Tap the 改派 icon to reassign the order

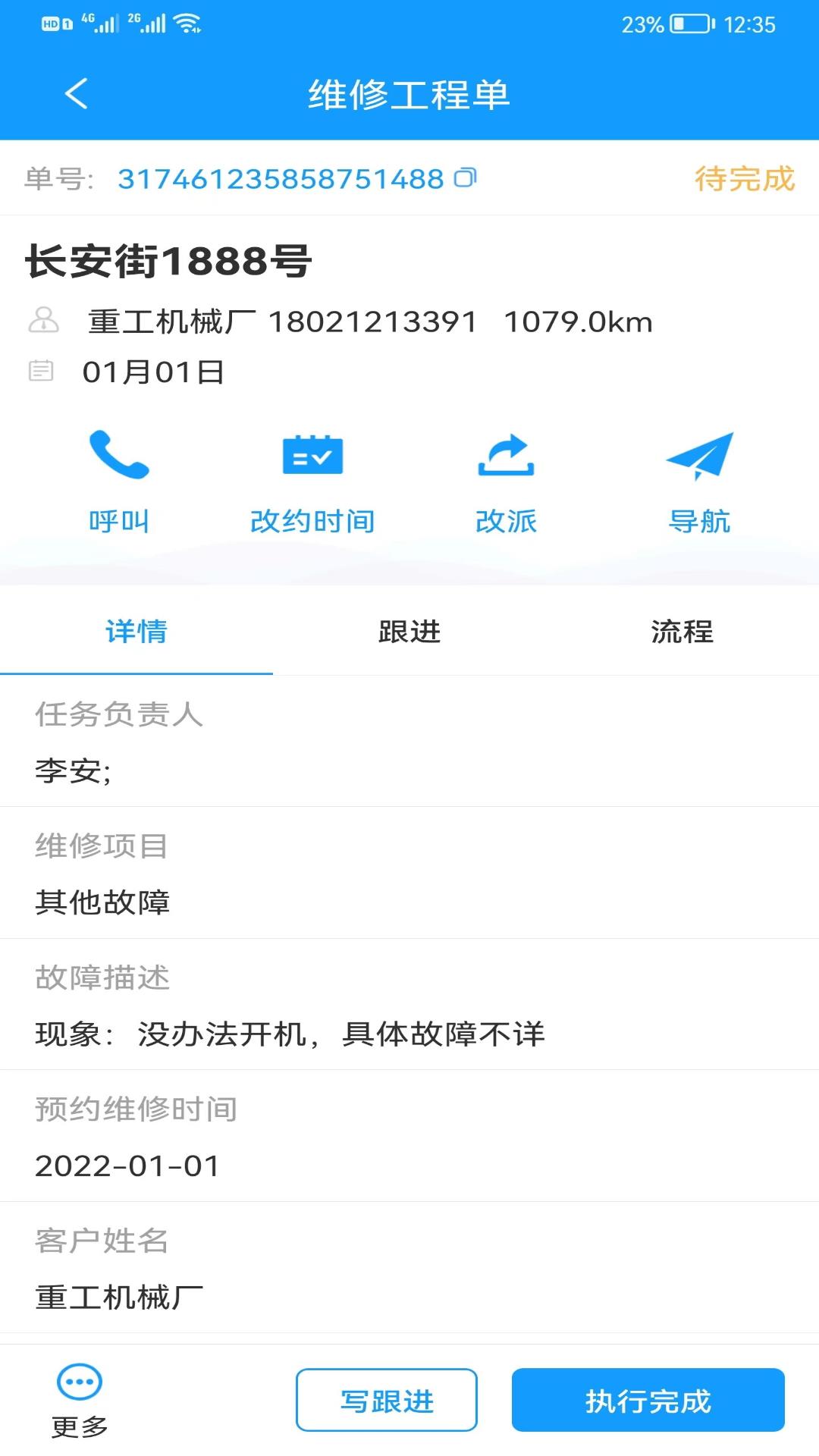pyautogui.click(x=507, y=455)
